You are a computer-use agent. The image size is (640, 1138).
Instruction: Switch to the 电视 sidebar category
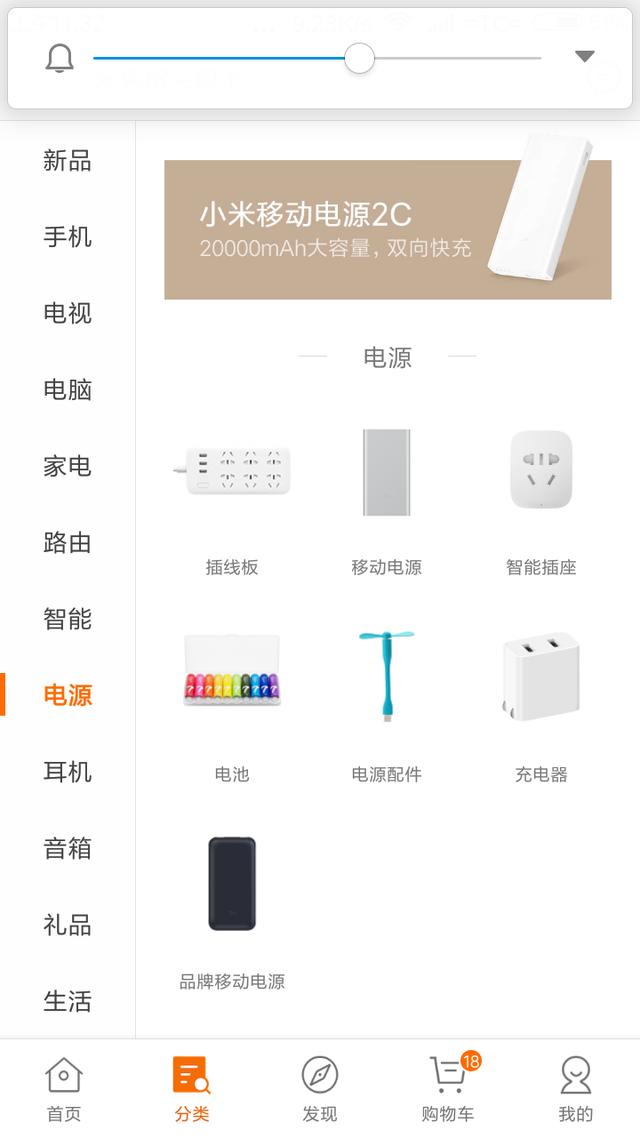67,313
